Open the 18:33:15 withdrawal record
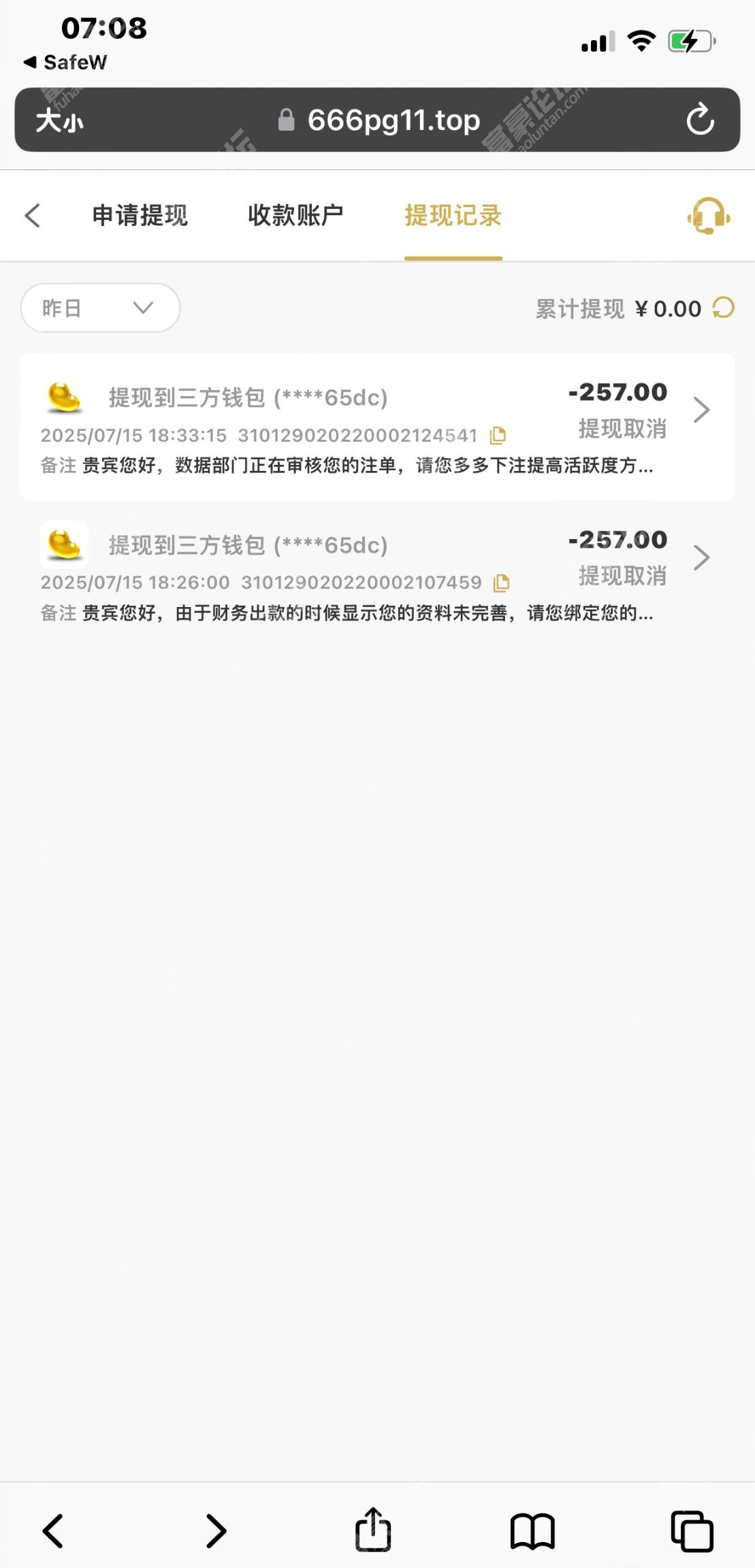This screenshot has height=1568, width=755. 377,427
